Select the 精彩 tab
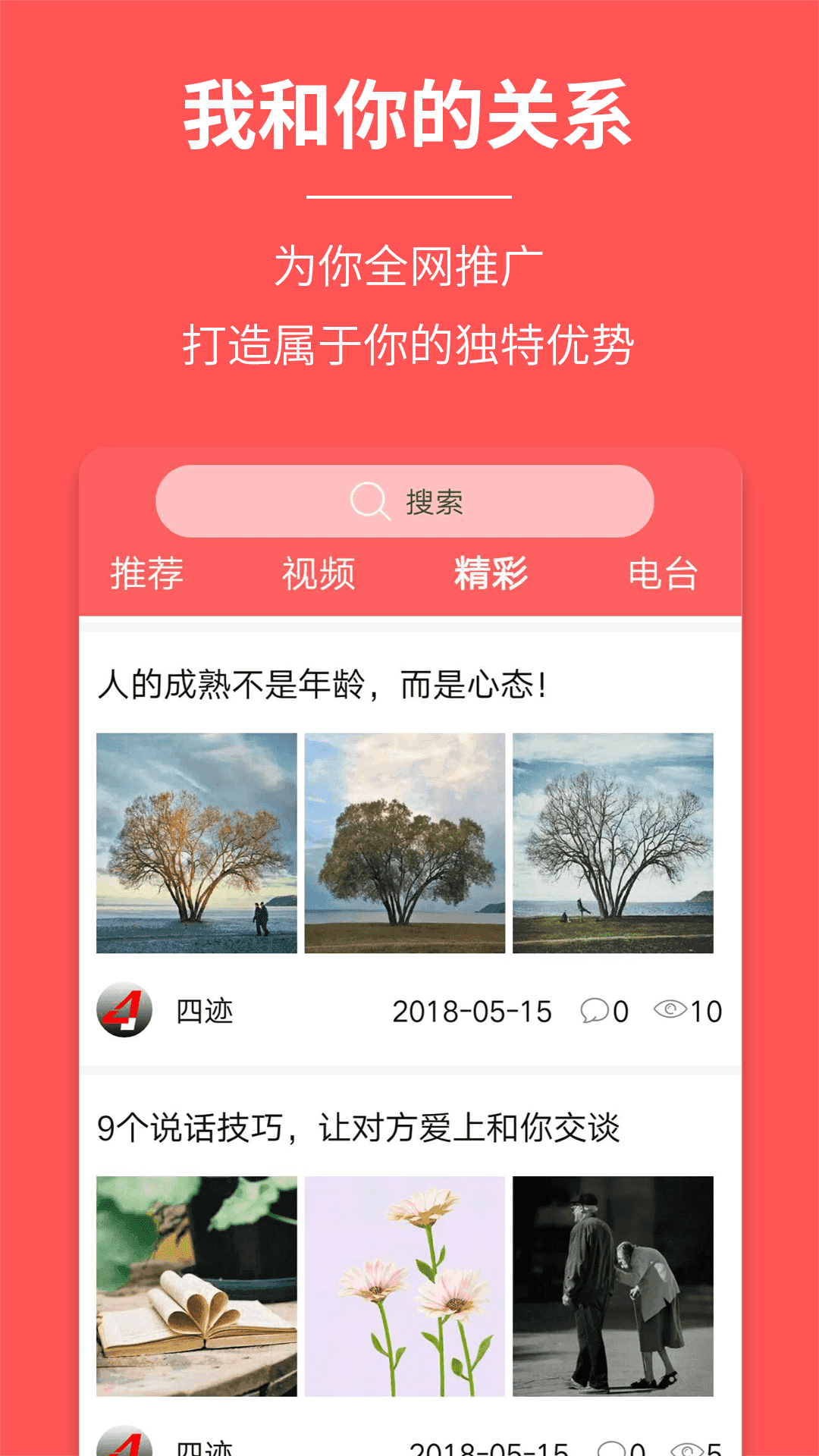Screen dimensions: 819x1456 click(491, 575)
